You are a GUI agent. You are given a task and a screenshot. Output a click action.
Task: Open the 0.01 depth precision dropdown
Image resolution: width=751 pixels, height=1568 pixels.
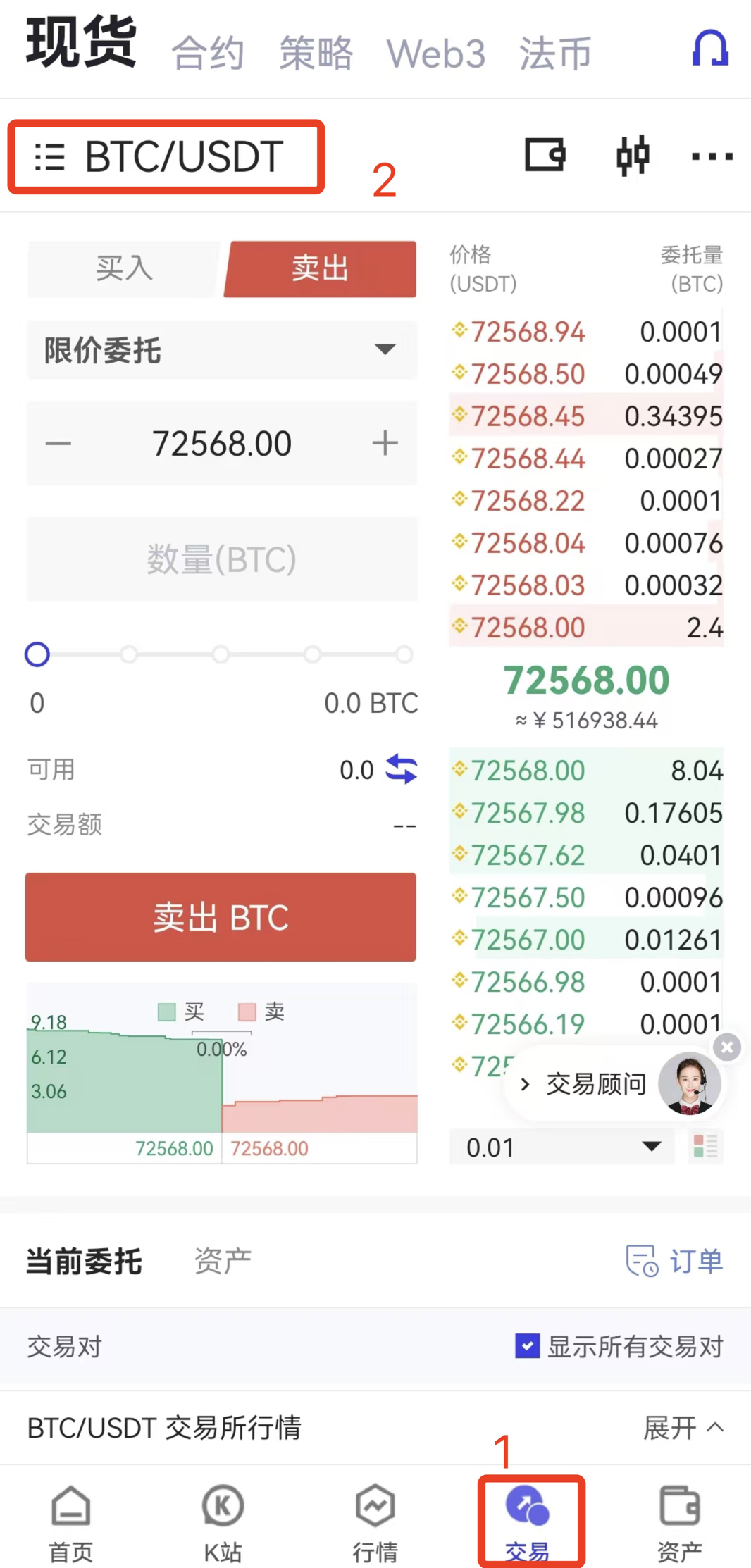[x=562, y=1147]
